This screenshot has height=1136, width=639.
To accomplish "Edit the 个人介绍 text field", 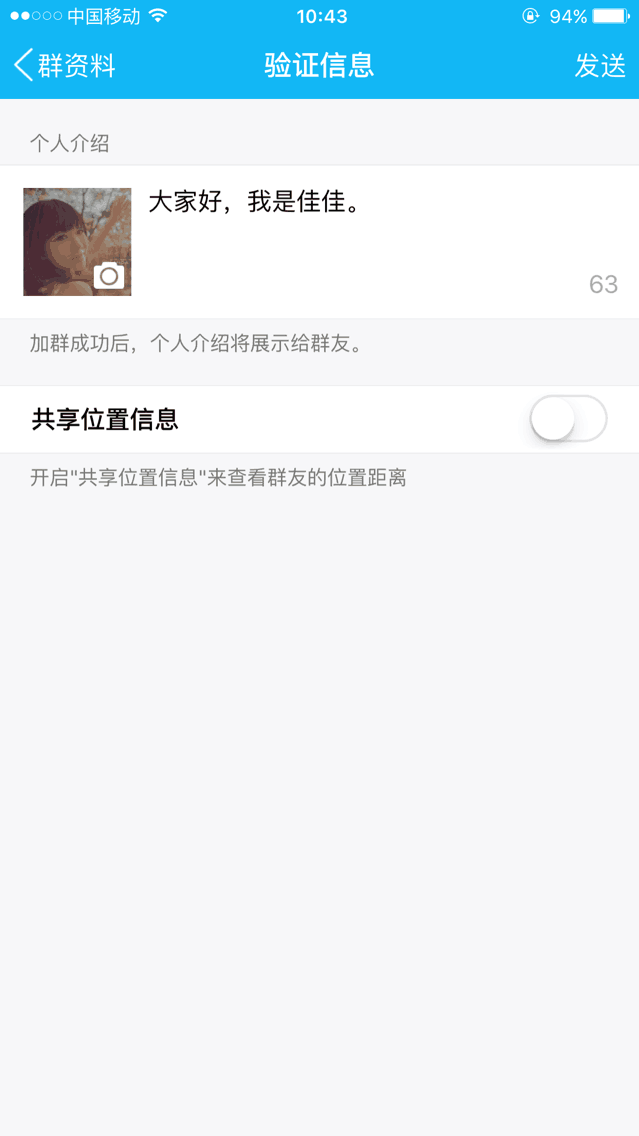I will (383, 241).
